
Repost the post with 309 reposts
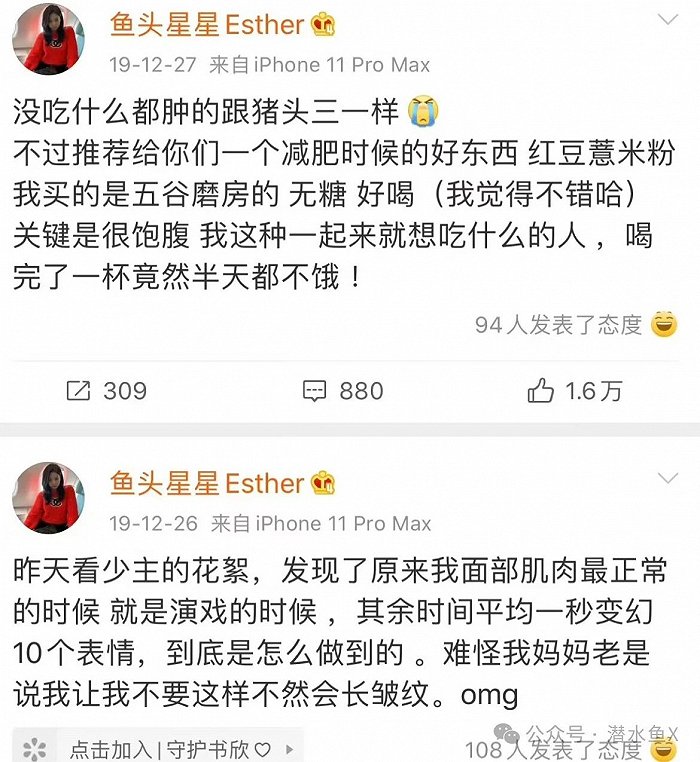tap(106, 391)
